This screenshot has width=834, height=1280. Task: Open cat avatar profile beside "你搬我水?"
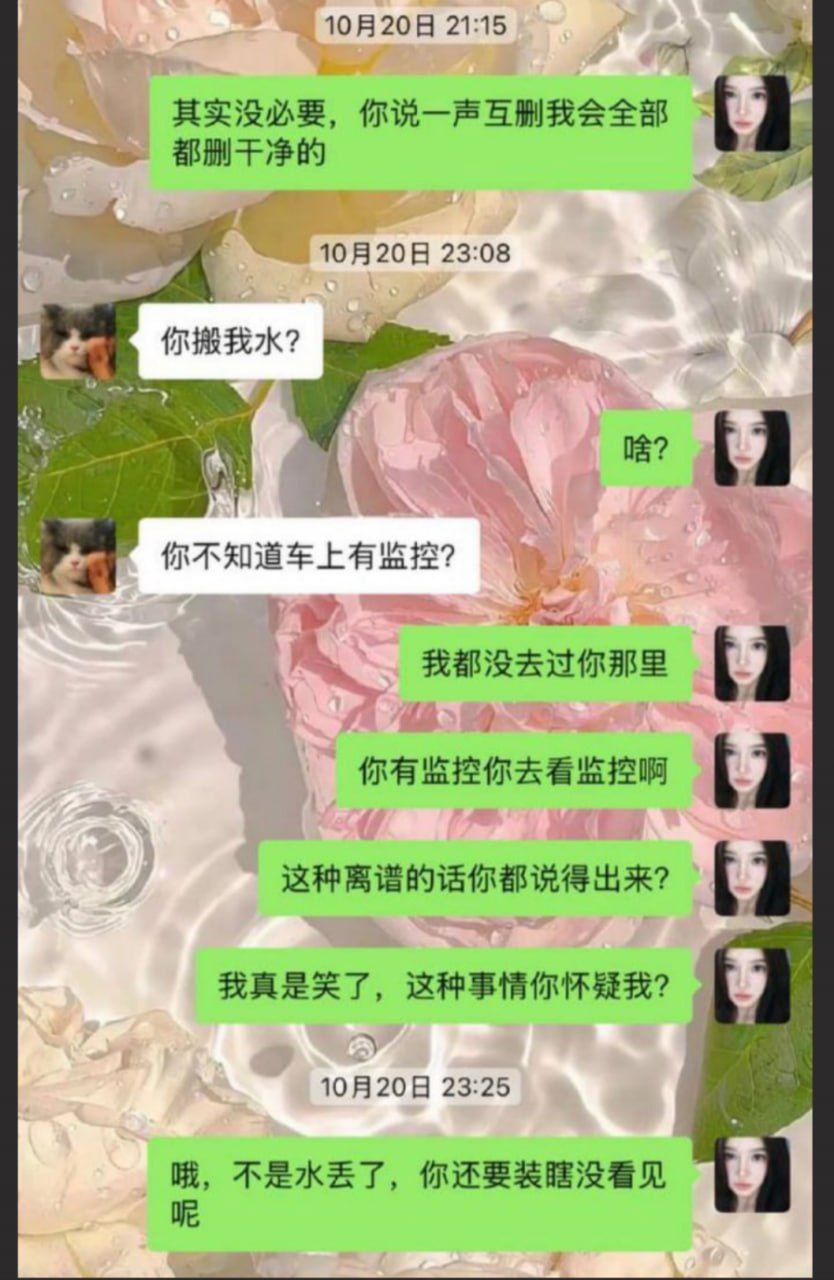point(78,342)
